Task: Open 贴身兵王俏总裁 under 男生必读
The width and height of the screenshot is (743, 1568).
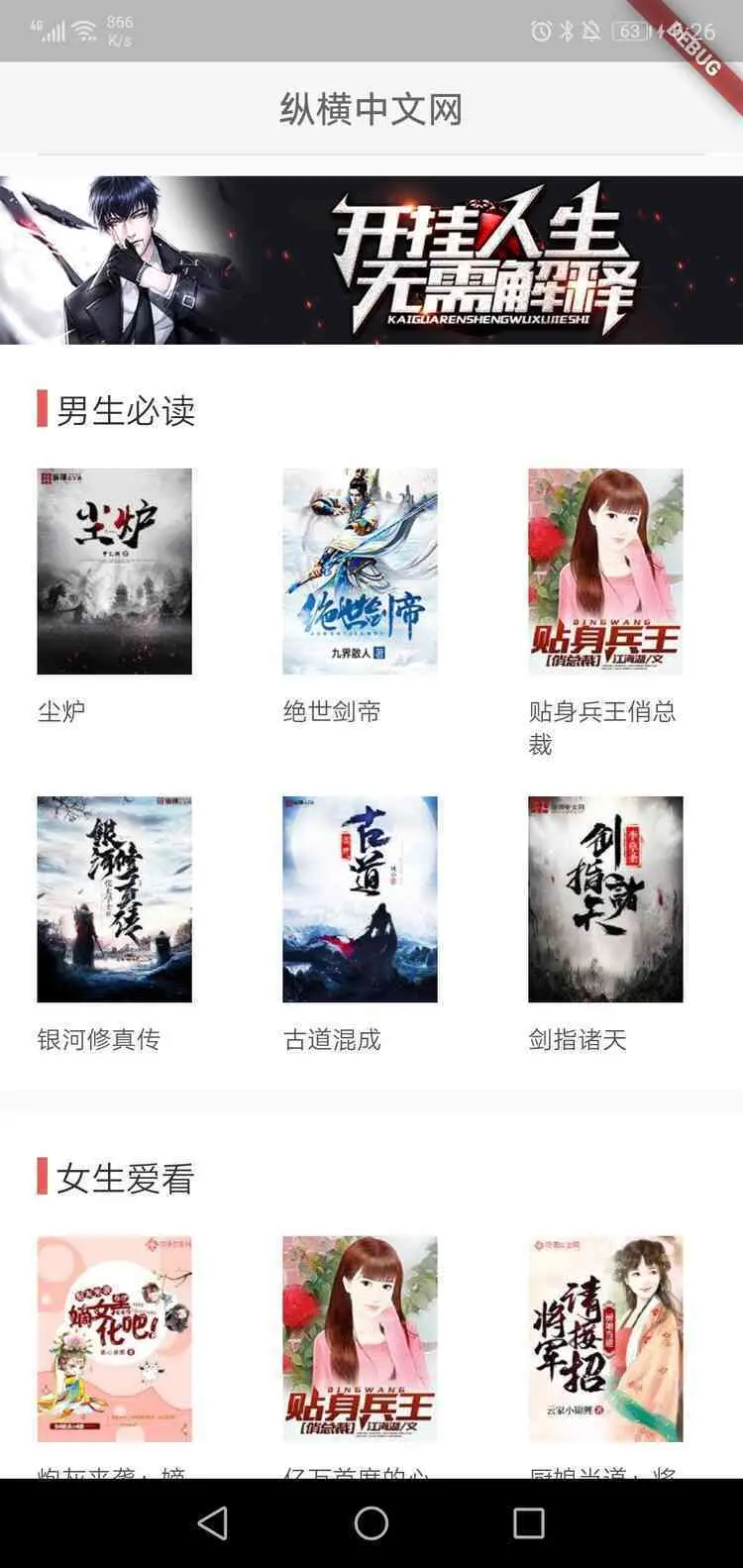Action: 605,572
